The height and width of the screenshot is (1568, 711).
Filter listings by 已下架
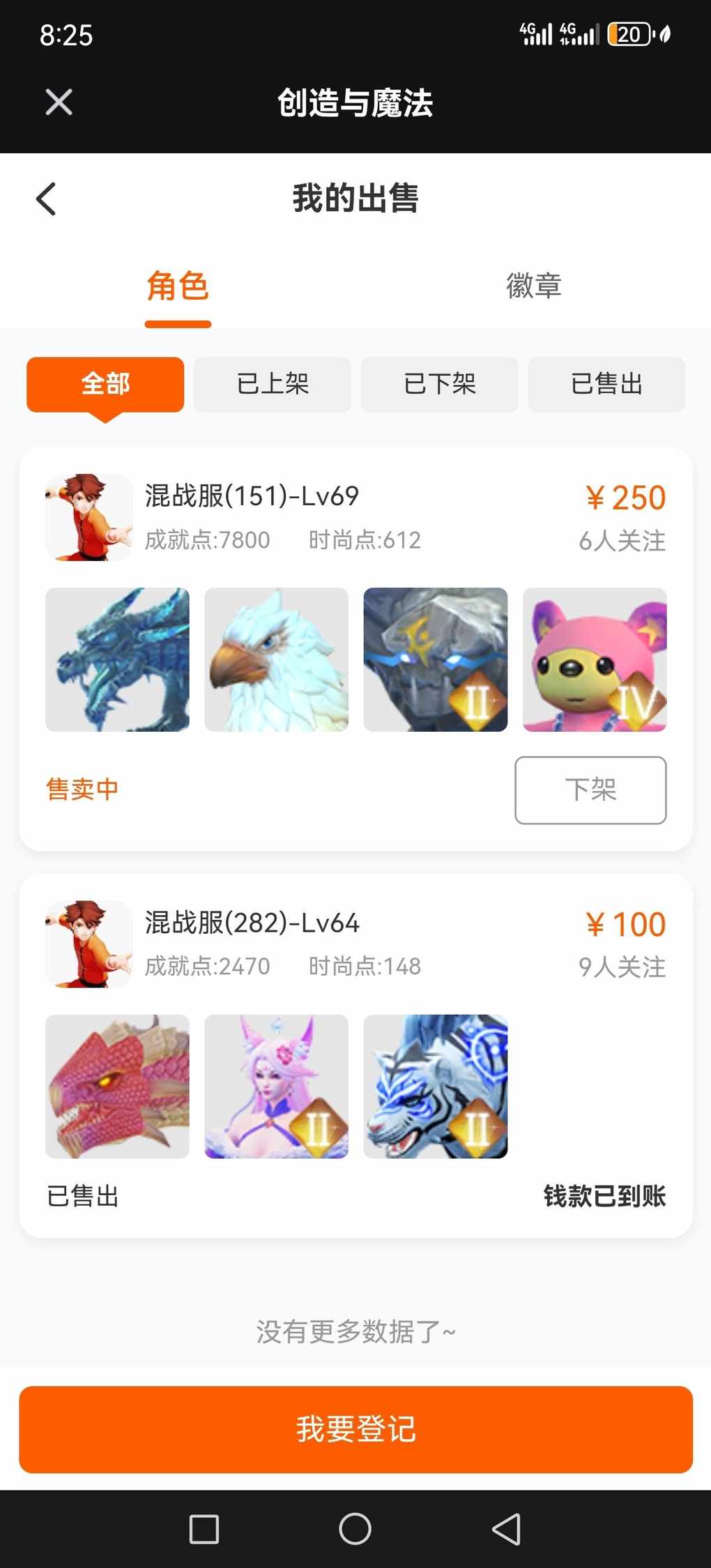440,385
